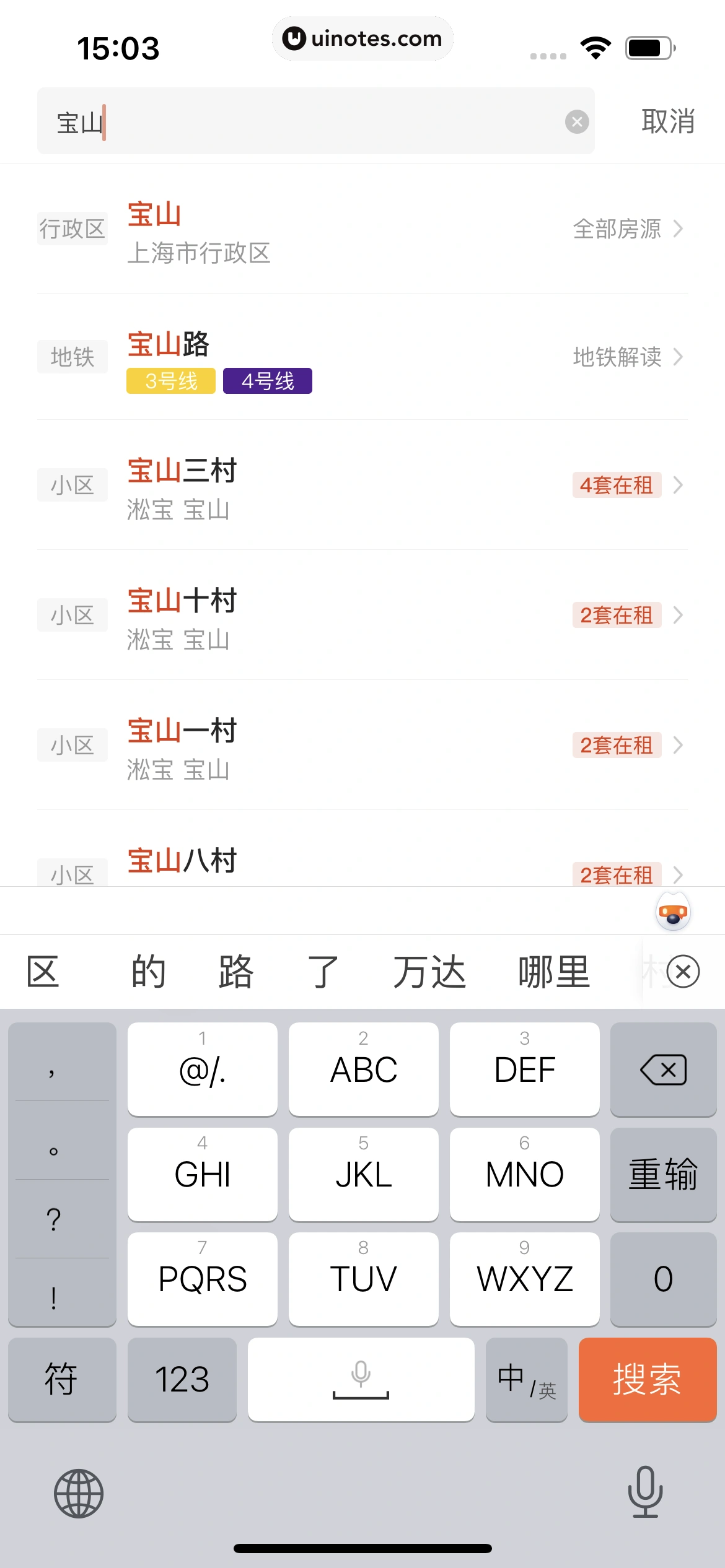Tap 取消 to cancel the search
Viewport: 725px width, 1568px height.
(x=667, y=121)
